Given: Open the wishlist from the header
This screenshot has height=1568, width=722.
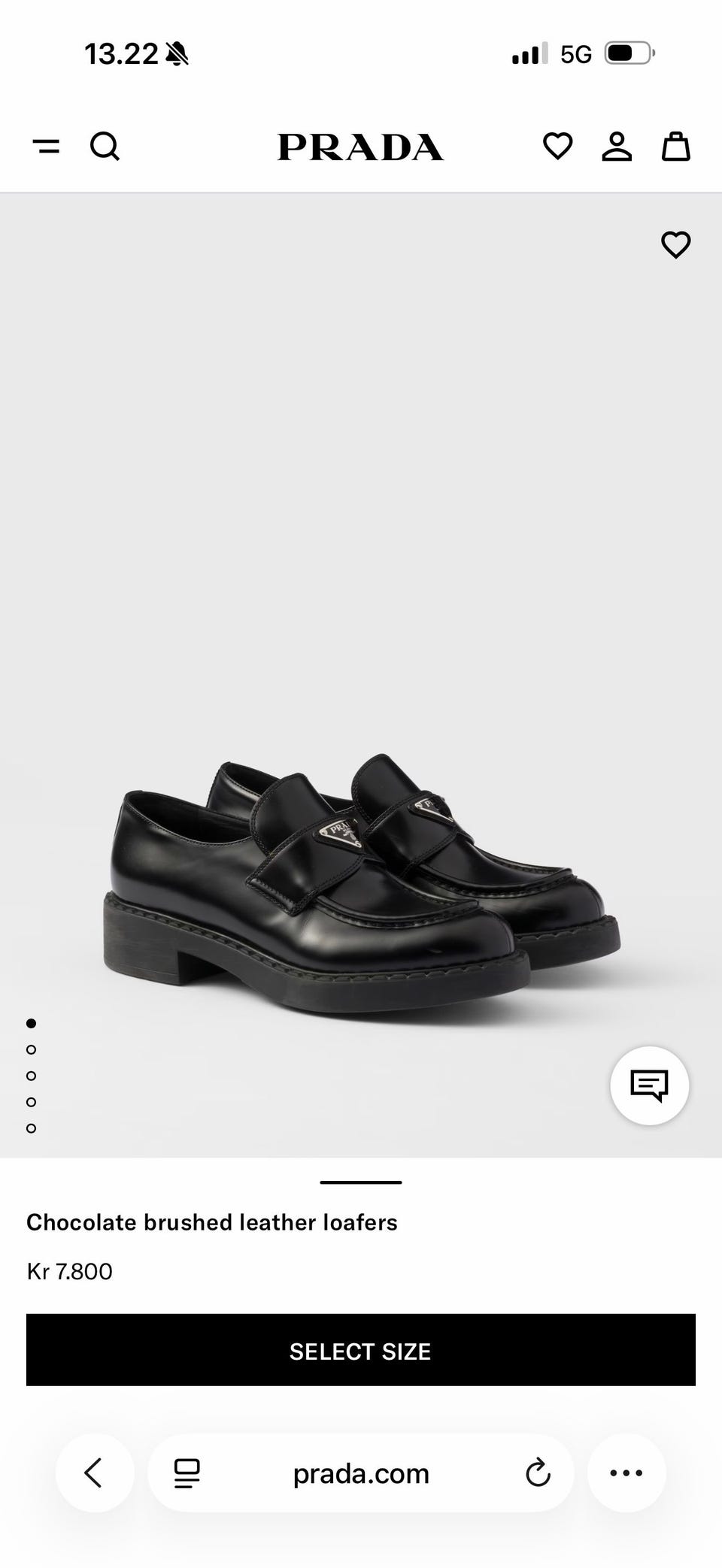Looking at the screenshot, I should coord(557,146).
